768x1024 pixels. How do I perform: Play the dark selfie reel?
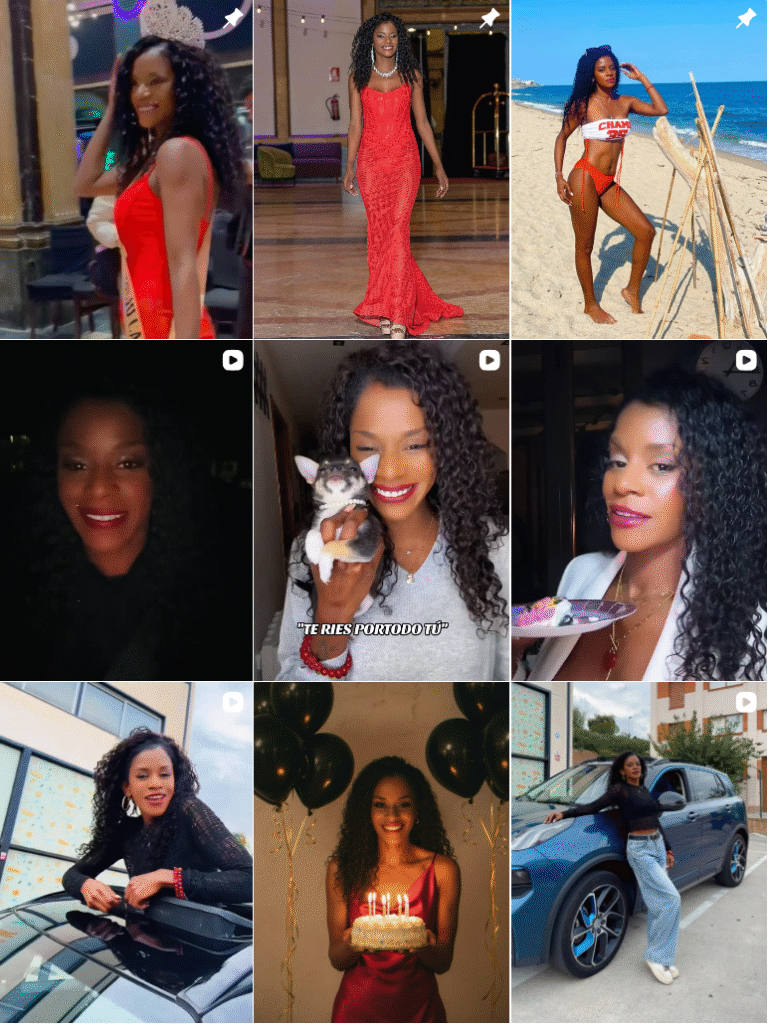pos(126,511)
